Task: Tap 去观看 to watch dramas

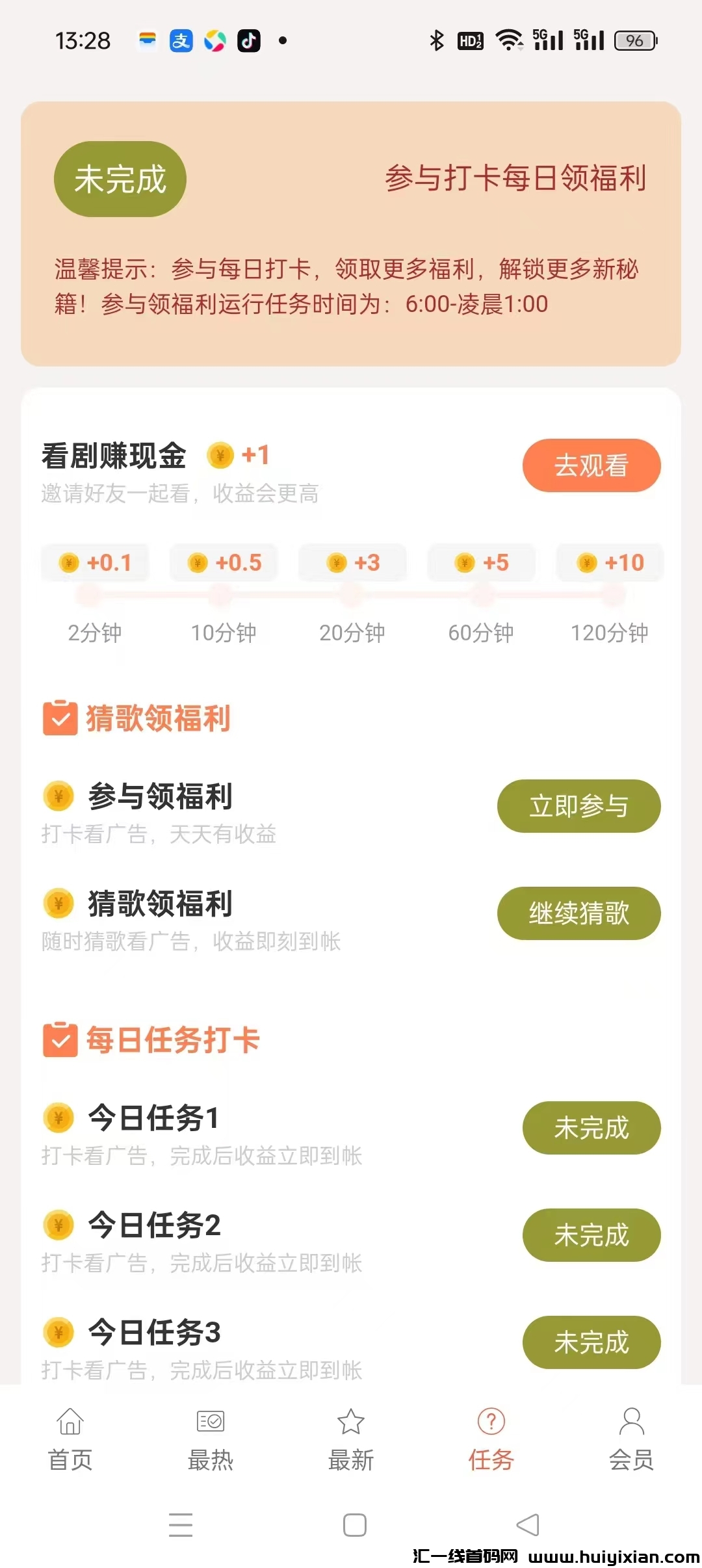Action: 591,465
